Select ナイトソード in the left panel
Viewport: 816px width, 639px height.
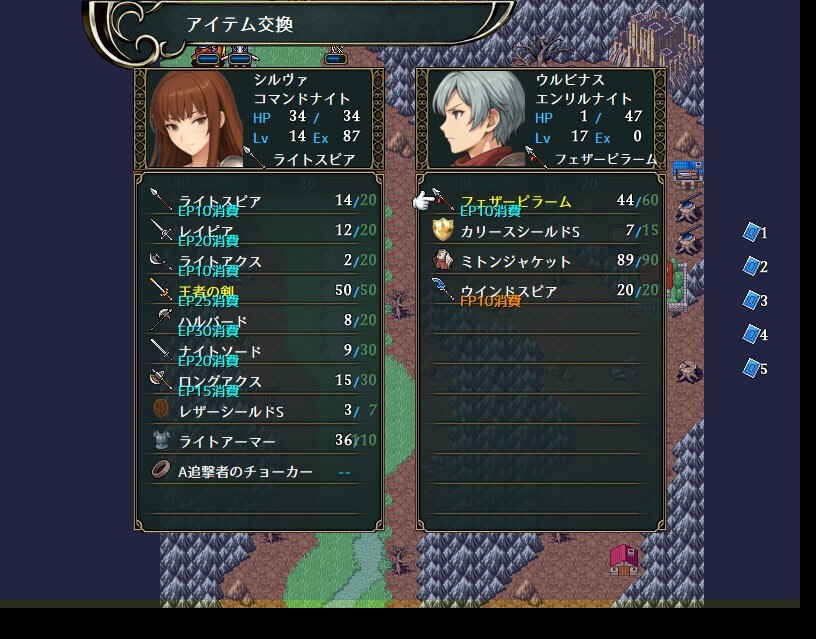pyautogui.click(x=258, y=352)
